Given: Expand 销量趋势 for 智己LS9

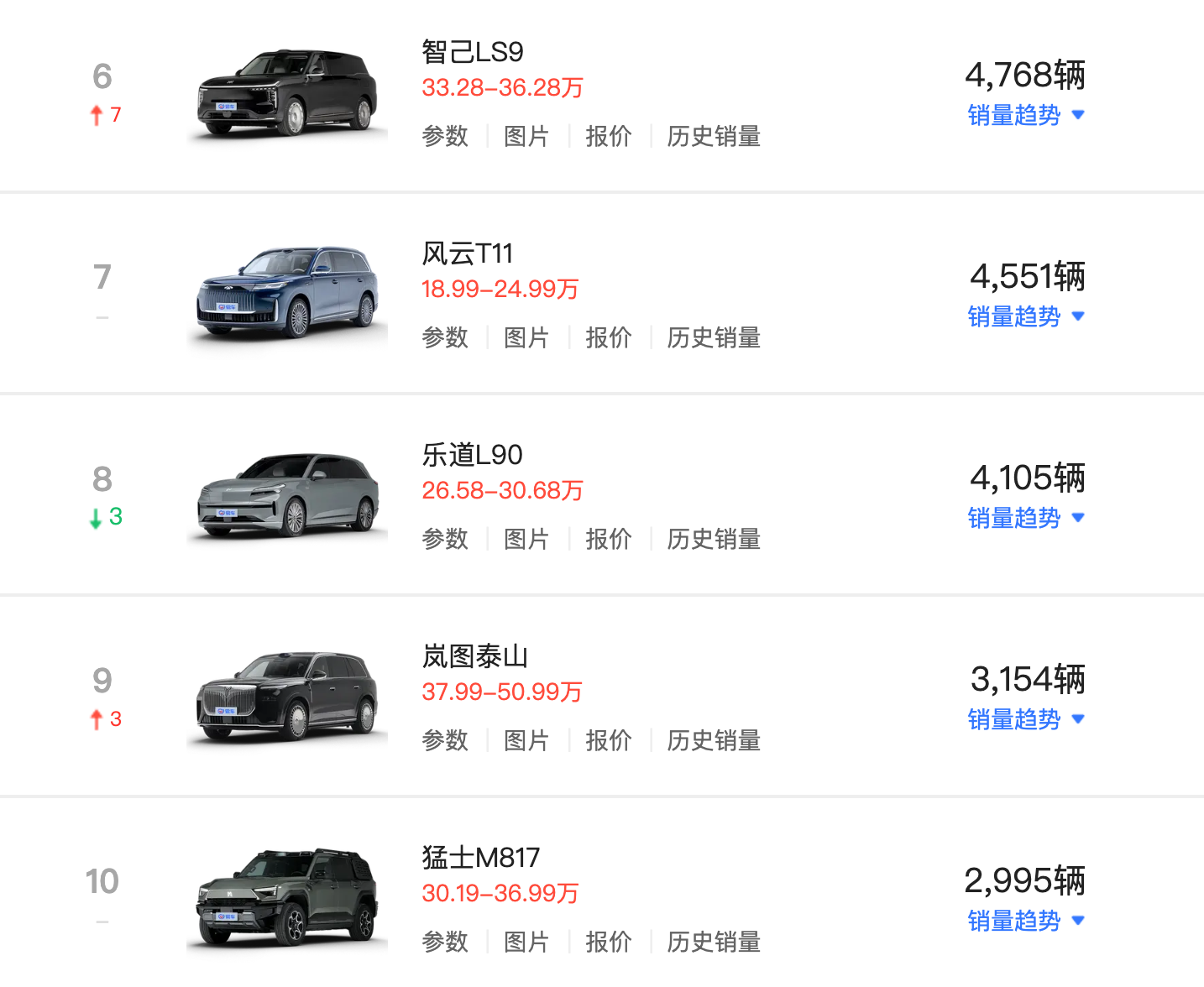Looking at the screenshot, I should [1025, 115].
